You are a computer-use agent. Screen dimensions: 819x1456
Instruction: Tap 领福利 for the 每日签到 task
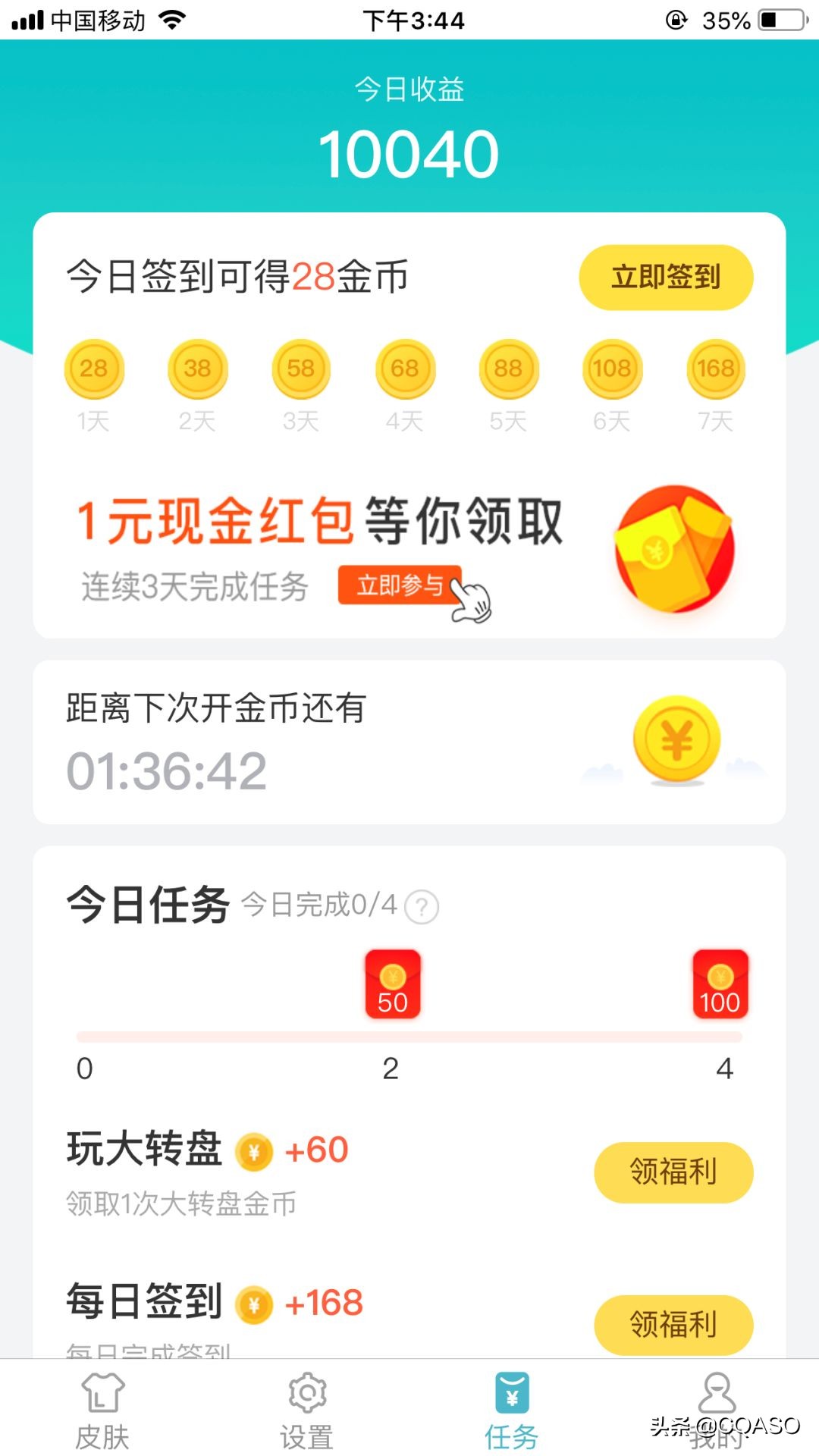pos(673,1326)
